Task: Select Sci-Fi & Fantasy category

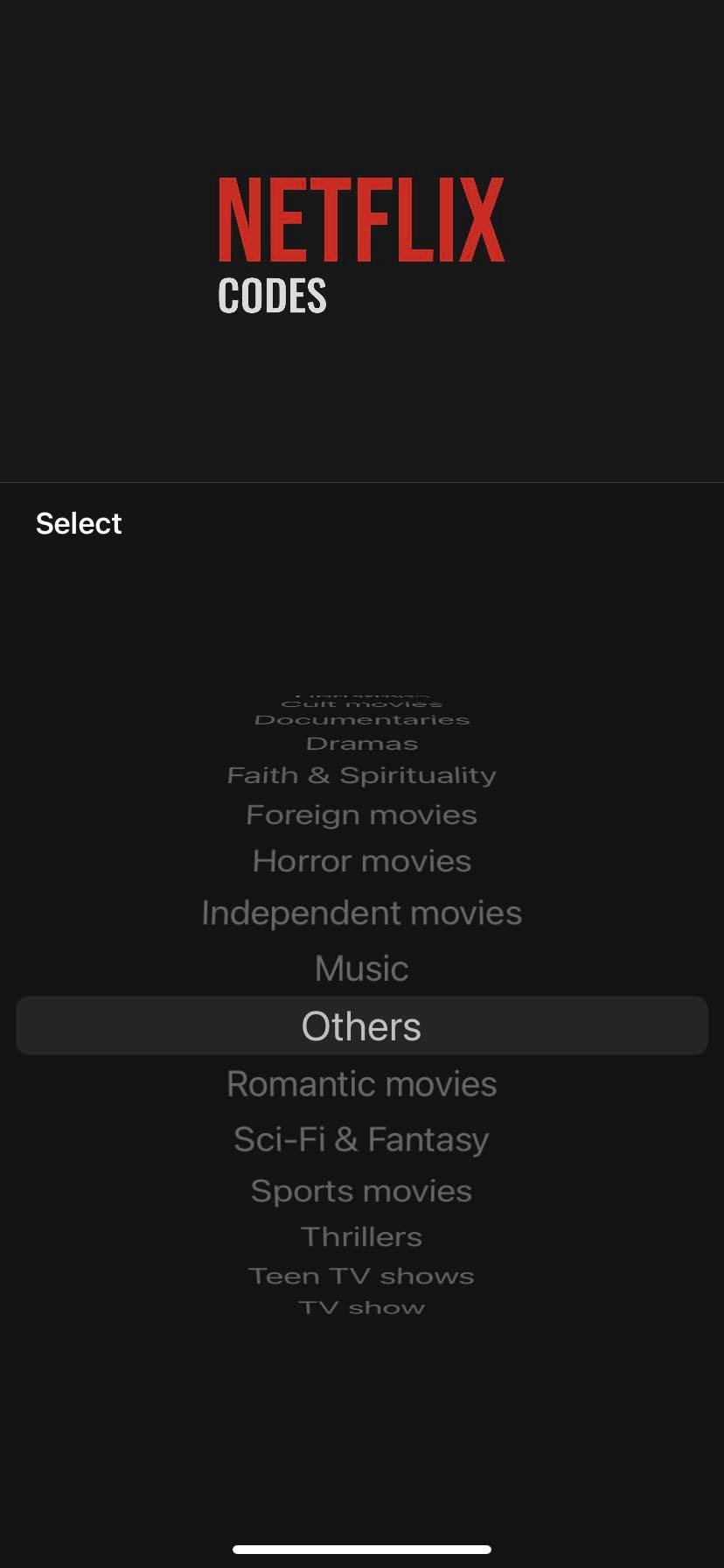Action: (x=362, y=1139)
